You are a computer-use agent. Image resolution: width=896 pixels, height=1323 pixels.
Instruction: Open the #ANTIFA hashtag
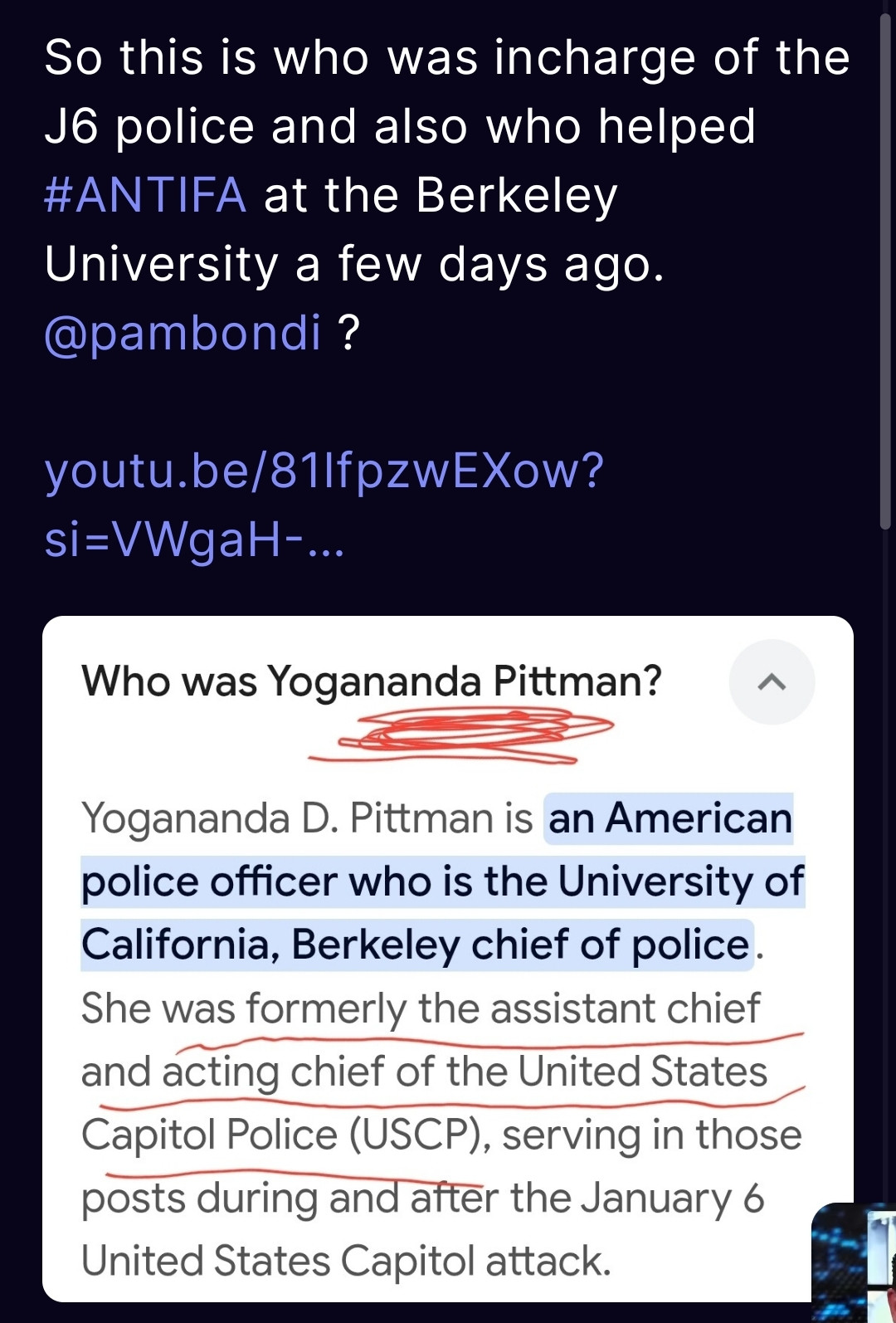pos(145,195)
